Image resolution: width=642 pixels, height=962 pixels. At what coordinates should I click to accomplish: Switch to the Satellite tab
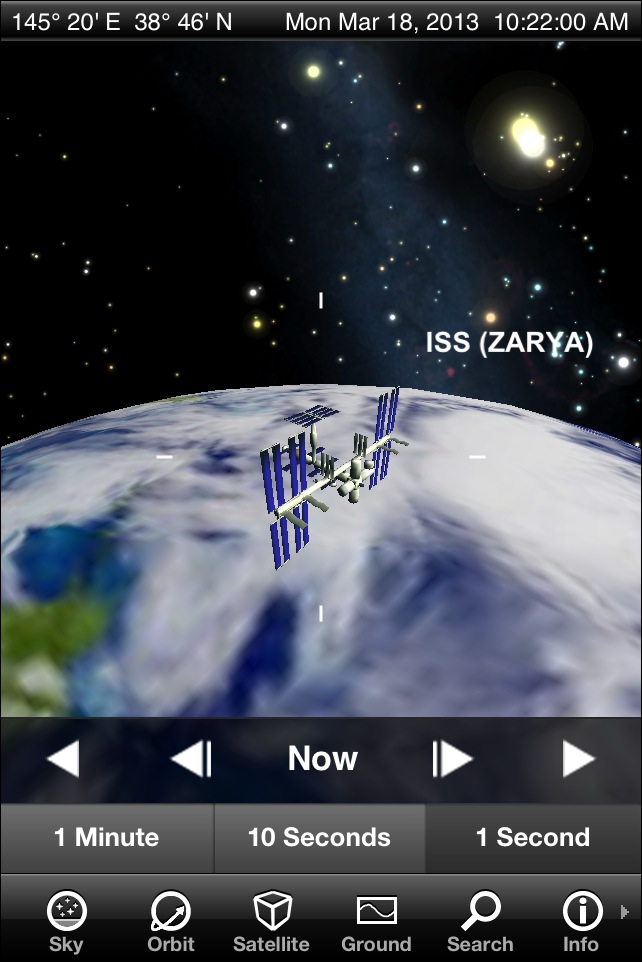tap(271, 922)
